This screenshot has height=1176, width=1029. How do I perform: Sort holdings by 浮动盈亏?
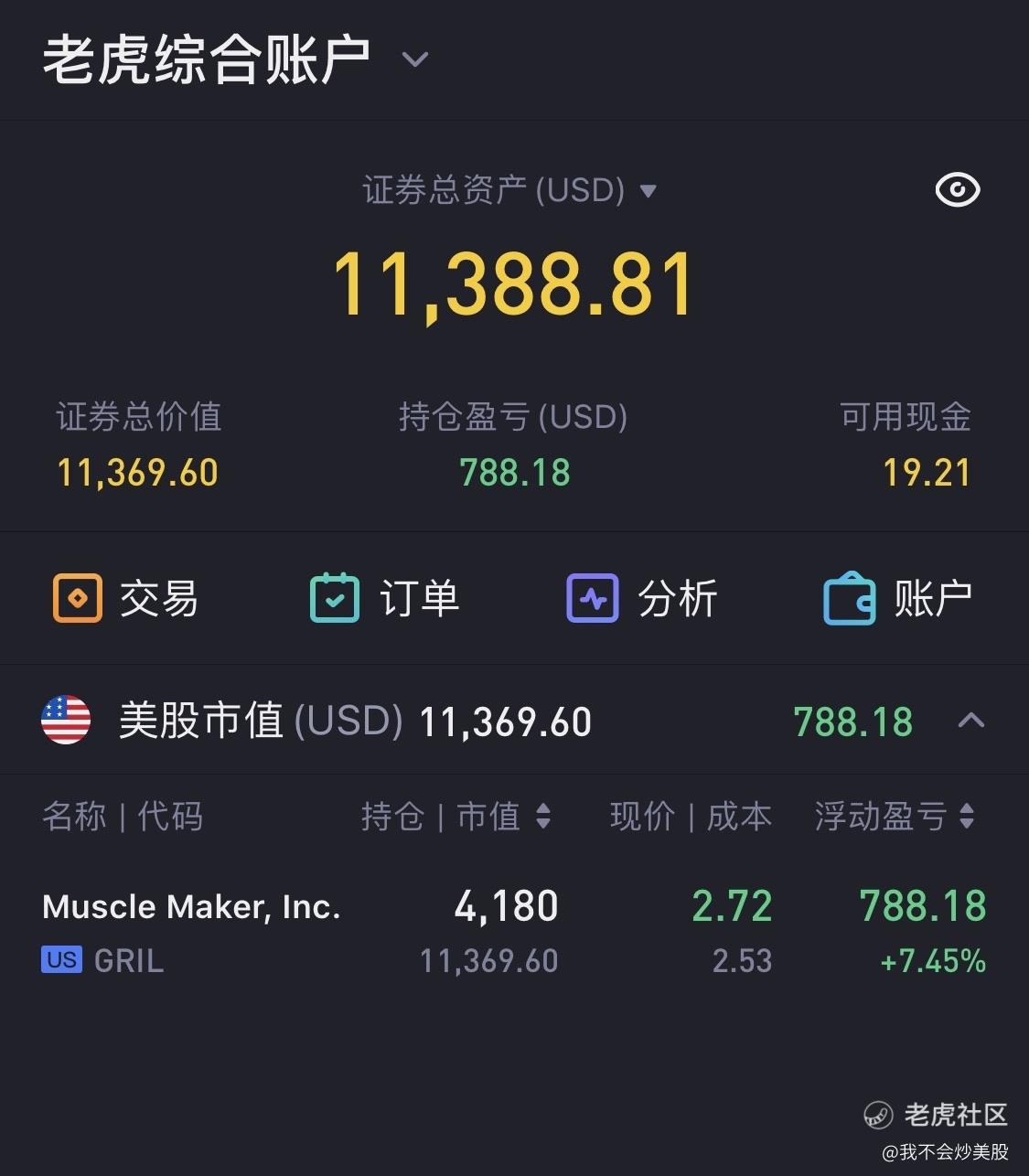point(966,816)
